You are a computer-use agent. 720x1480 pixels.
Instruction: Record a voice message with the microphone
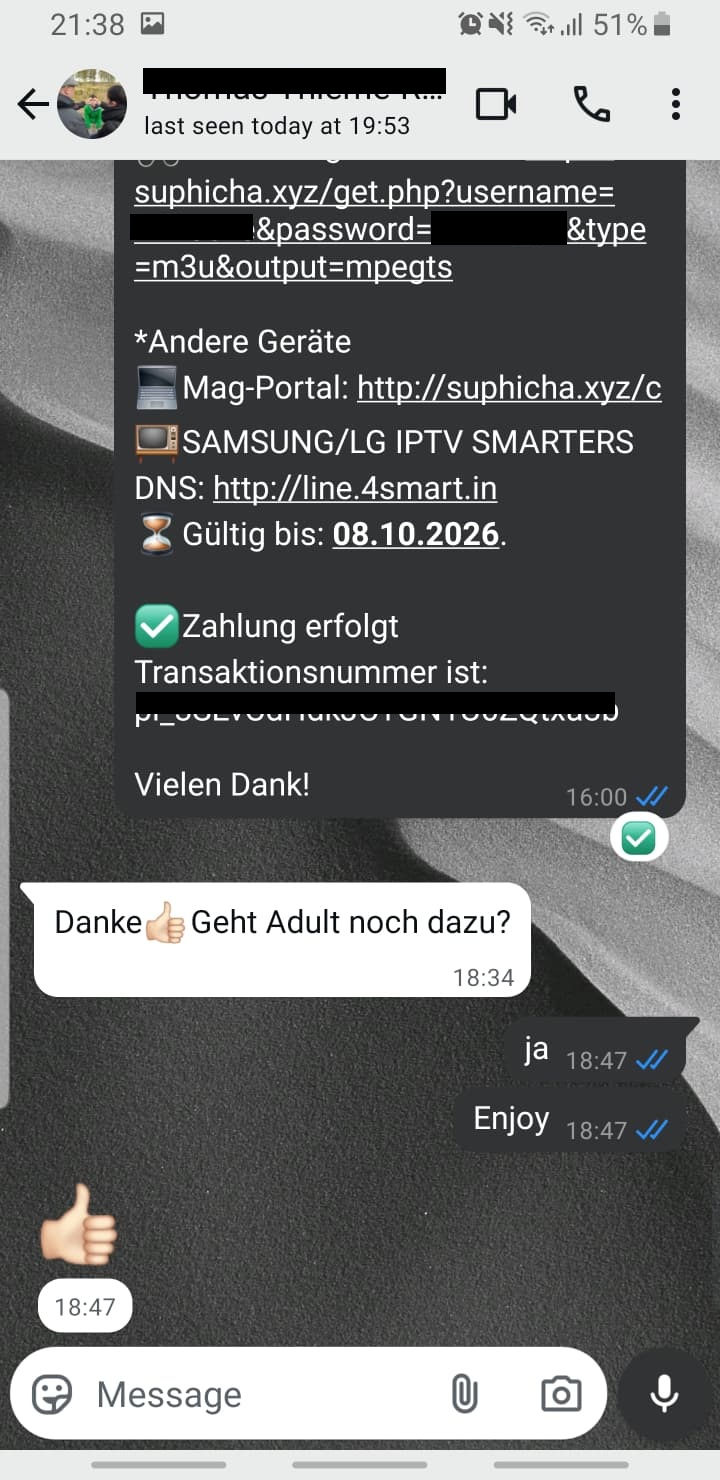tap(665, 1394)
